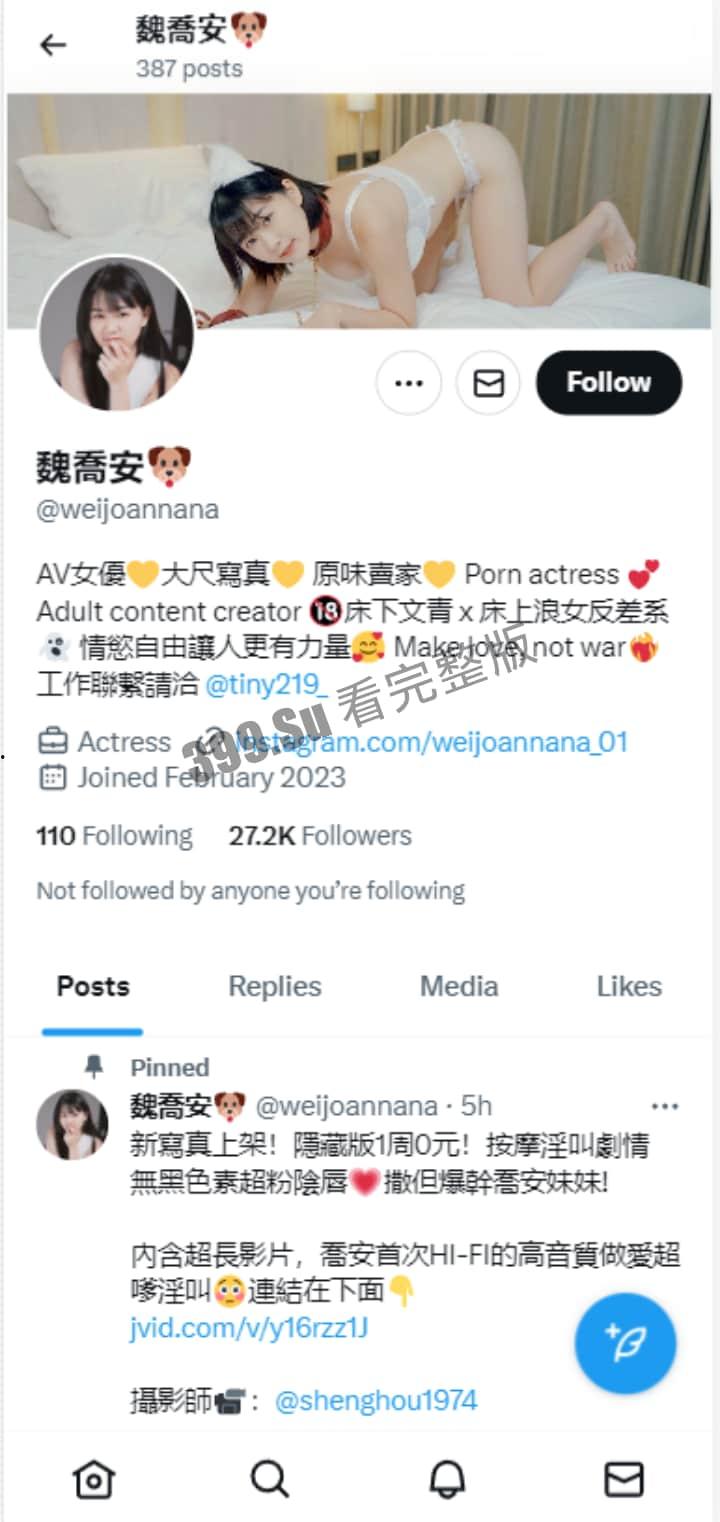Open the instagram.com profile link

click(430, 741)
